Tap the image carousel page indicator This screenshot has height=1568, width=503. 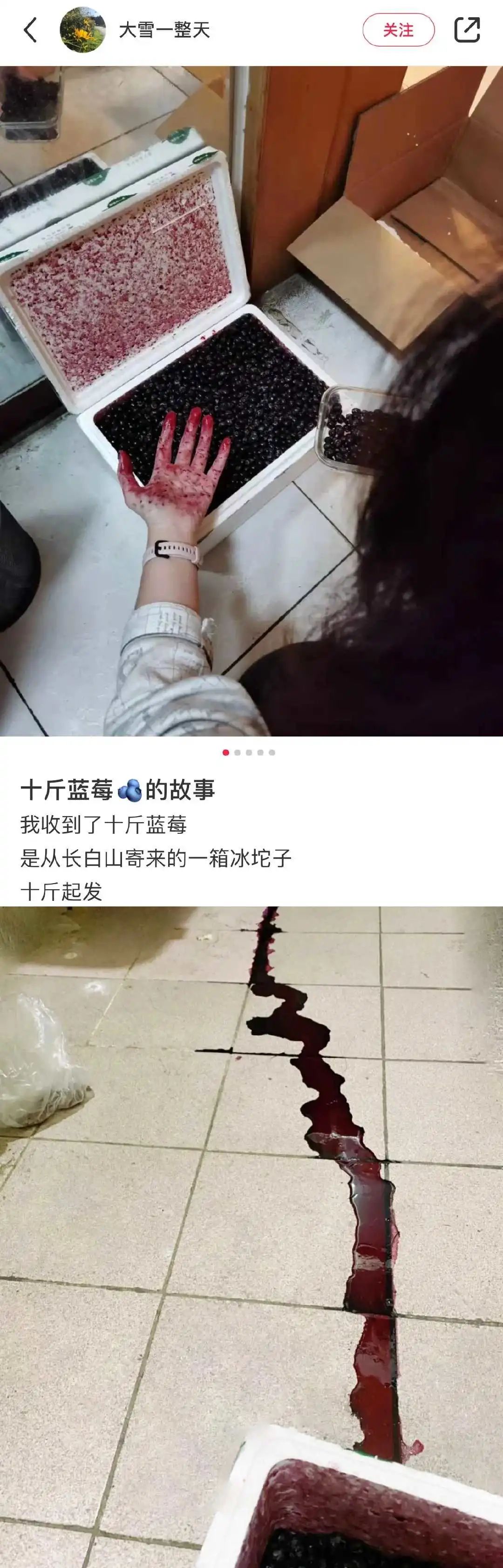[248, 752]
